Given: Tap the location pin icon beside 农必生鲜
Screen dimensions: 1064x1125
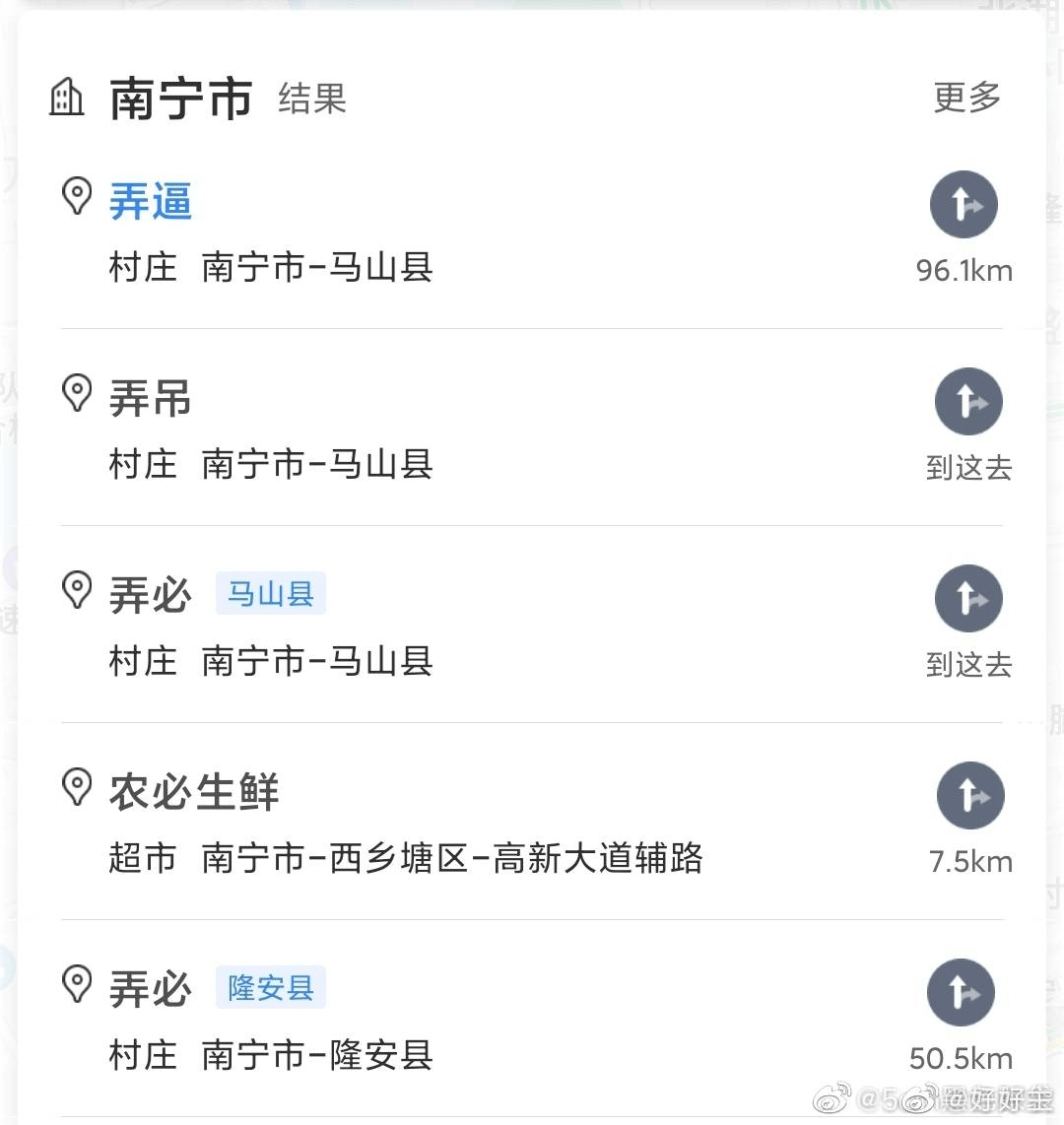Looking at the screenshot, I should pyautogui.click(x=78, y=788).
